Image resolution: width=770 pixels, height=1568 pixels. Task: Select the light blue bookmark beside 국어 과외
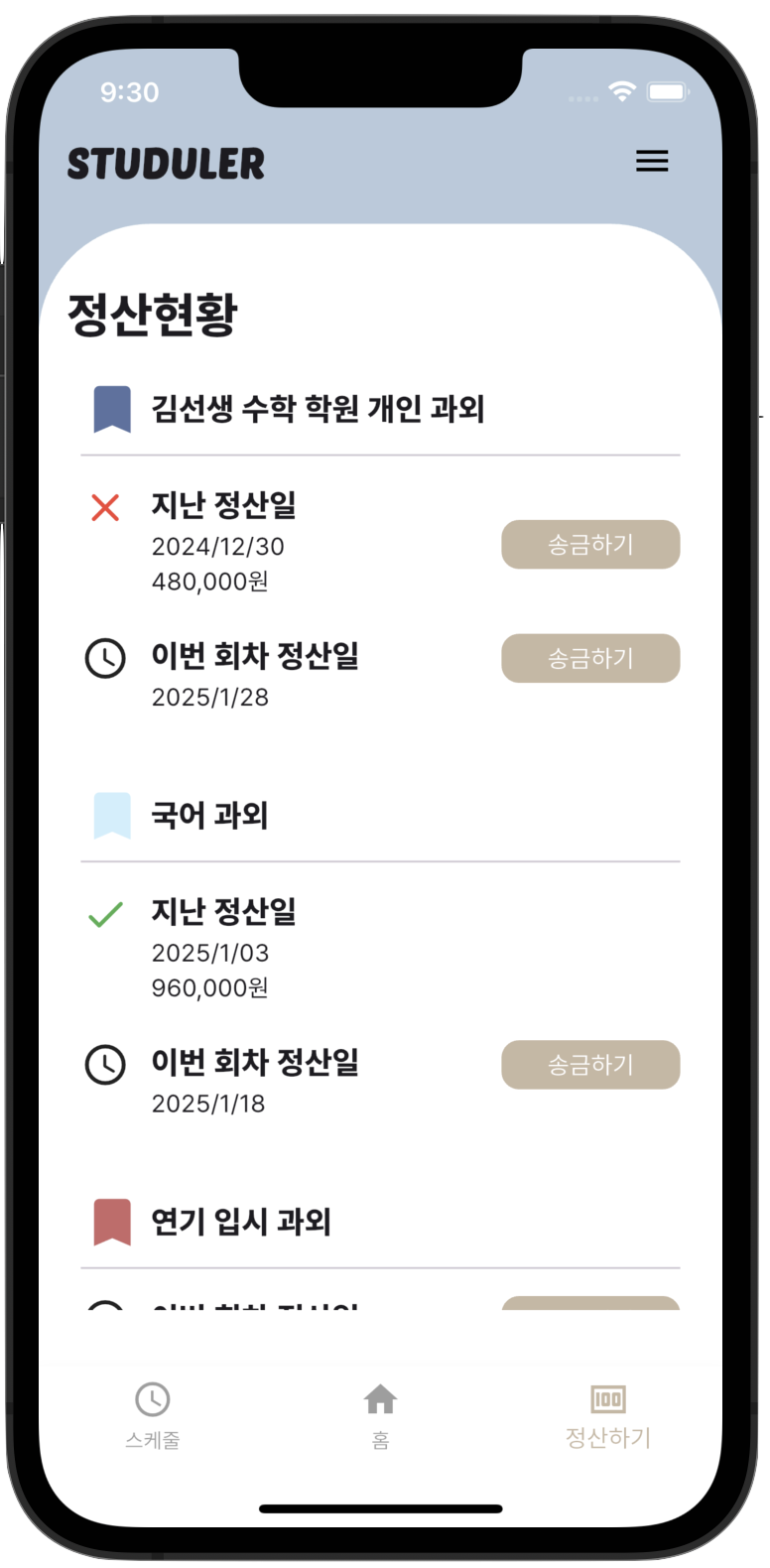[x=111, y=814]
